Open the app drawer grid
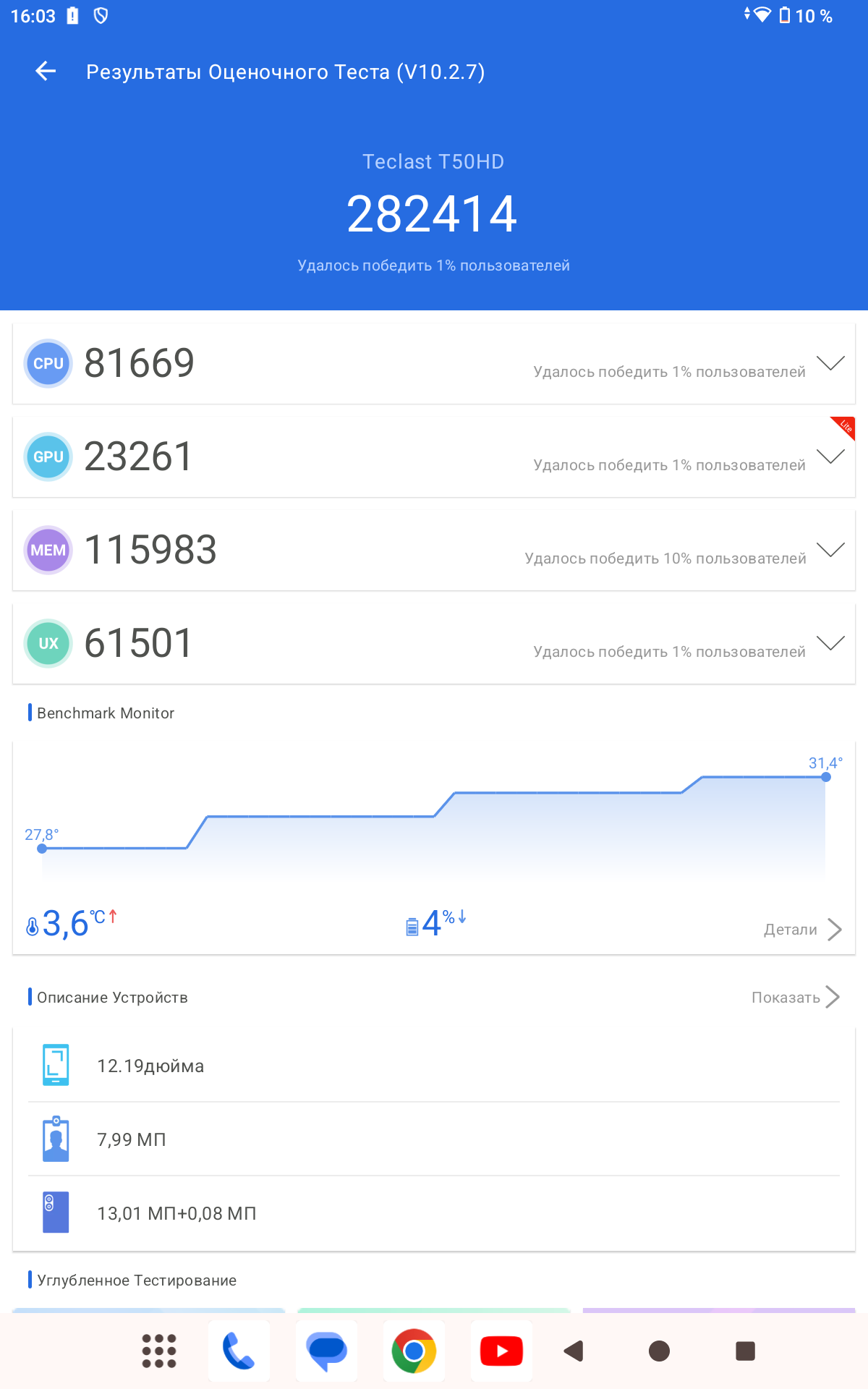This screenshot has width=868, height=1389. pos(159,1351)
